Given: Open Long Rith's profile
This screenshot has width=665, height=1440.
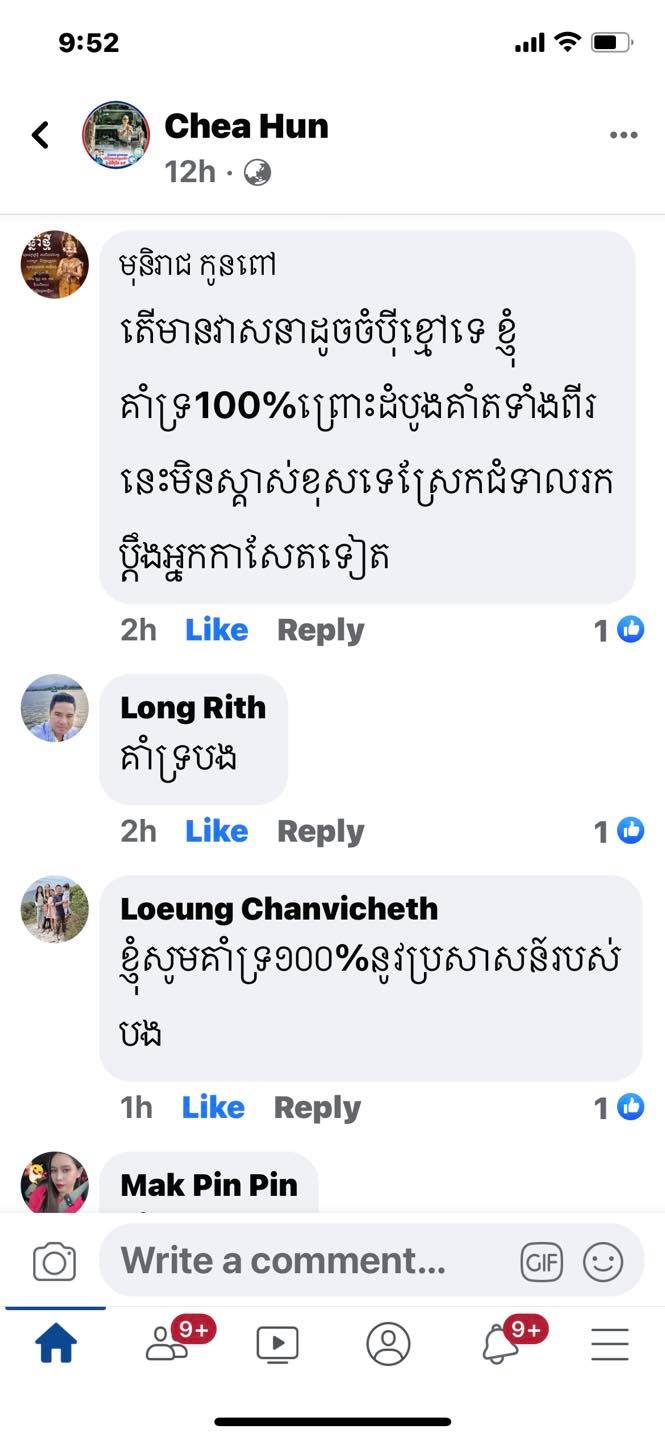Looking at the screenshot, I should (x=193, y=708).
